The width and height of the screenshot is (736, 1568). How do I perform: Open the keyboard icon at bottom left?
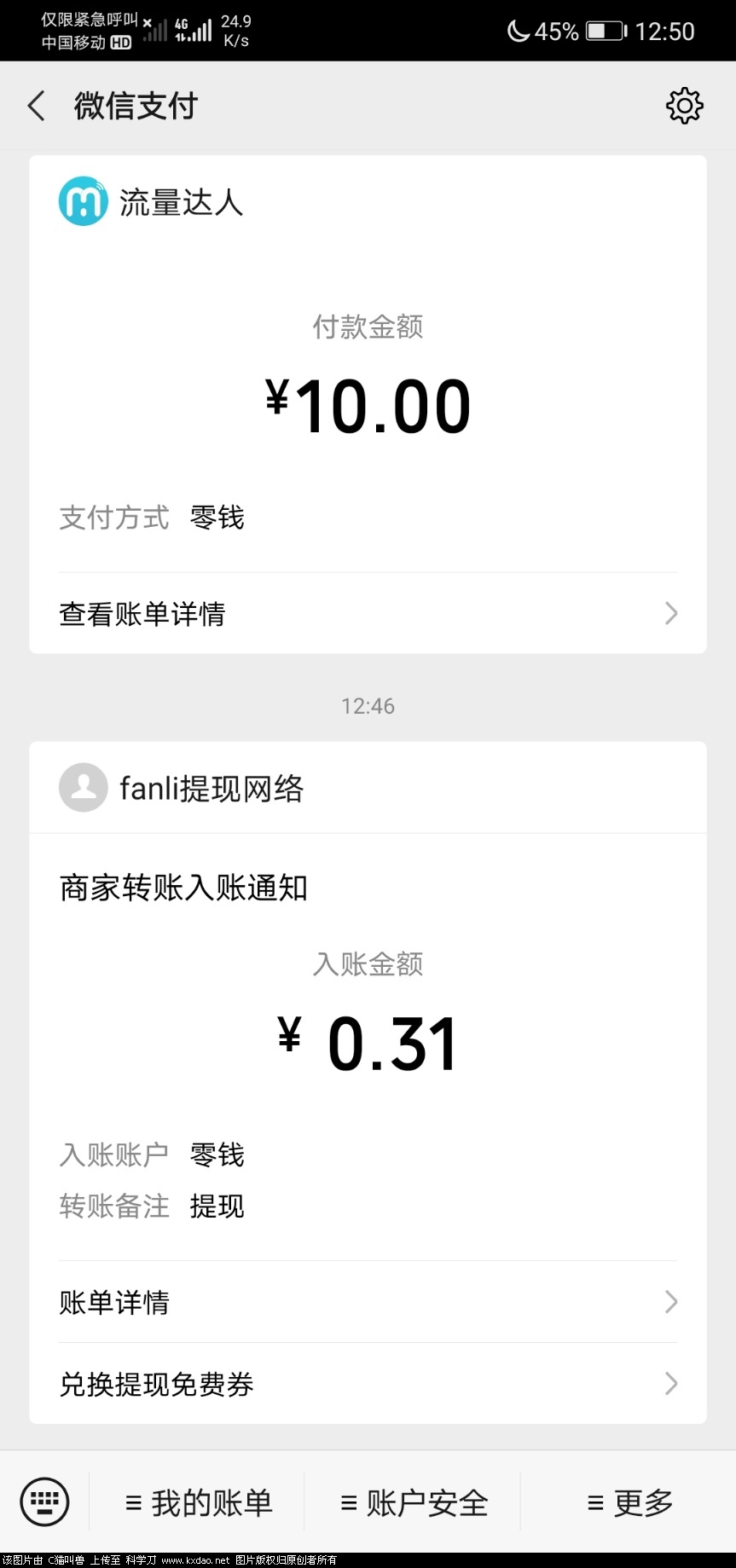(44, 1501)
